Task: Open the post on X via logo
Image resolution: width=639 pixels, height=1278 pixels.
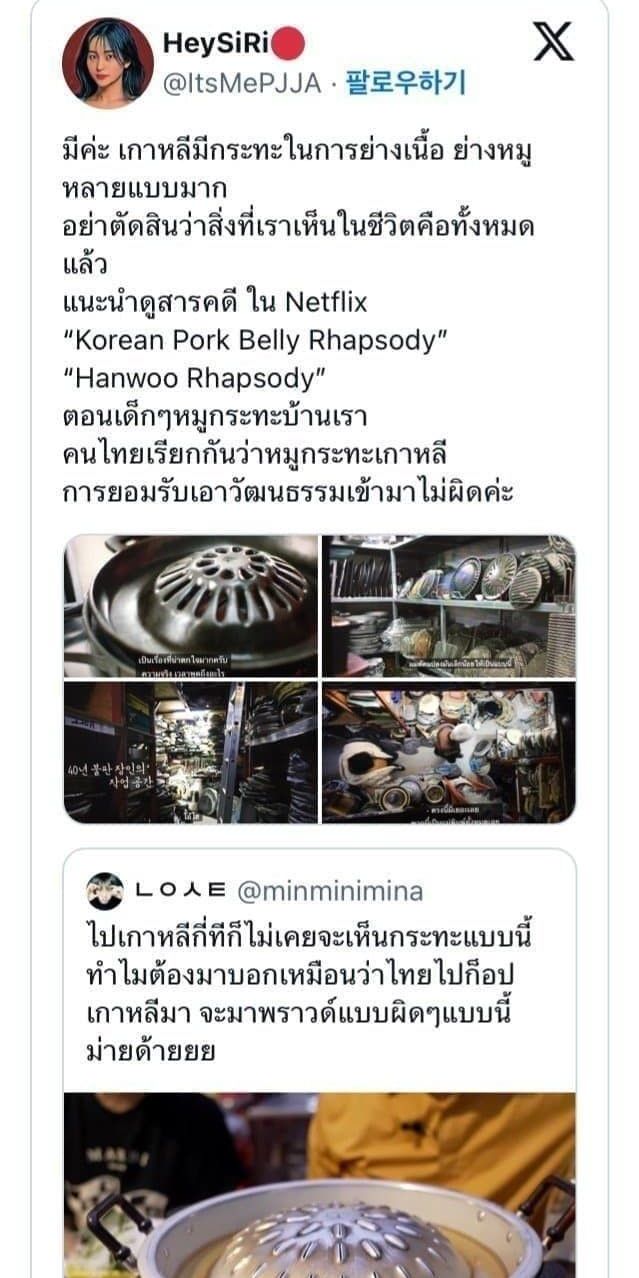Action: click(x=552, y=42)
